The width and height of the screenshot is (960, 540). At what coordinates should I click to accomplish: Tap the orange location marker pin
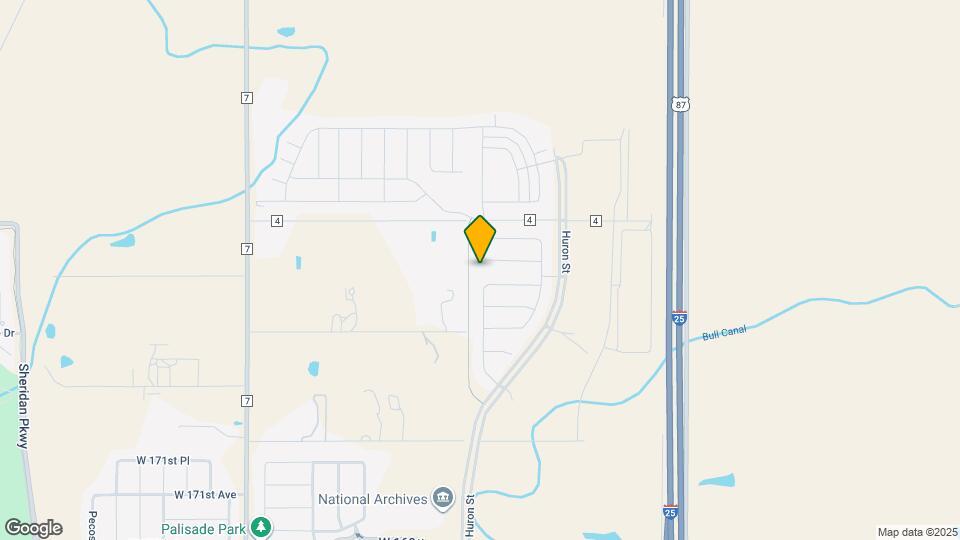[480, 239]
